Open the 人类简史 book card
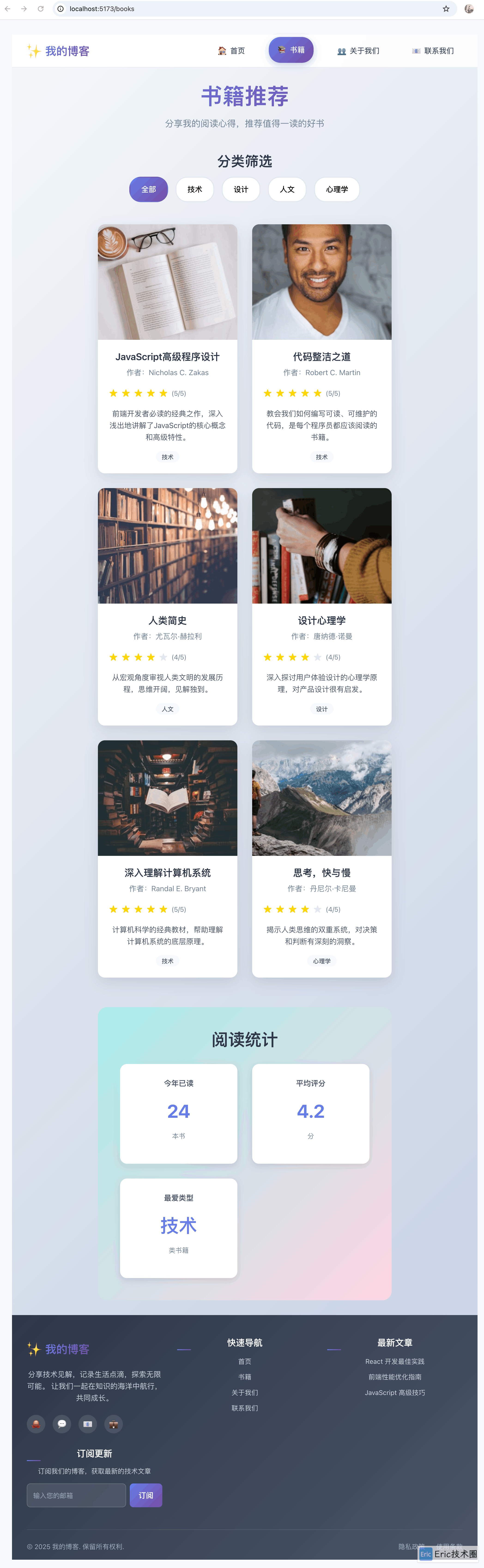Image resolution: width=484 pixels, height=1568 pixels. tap(167, 620)
